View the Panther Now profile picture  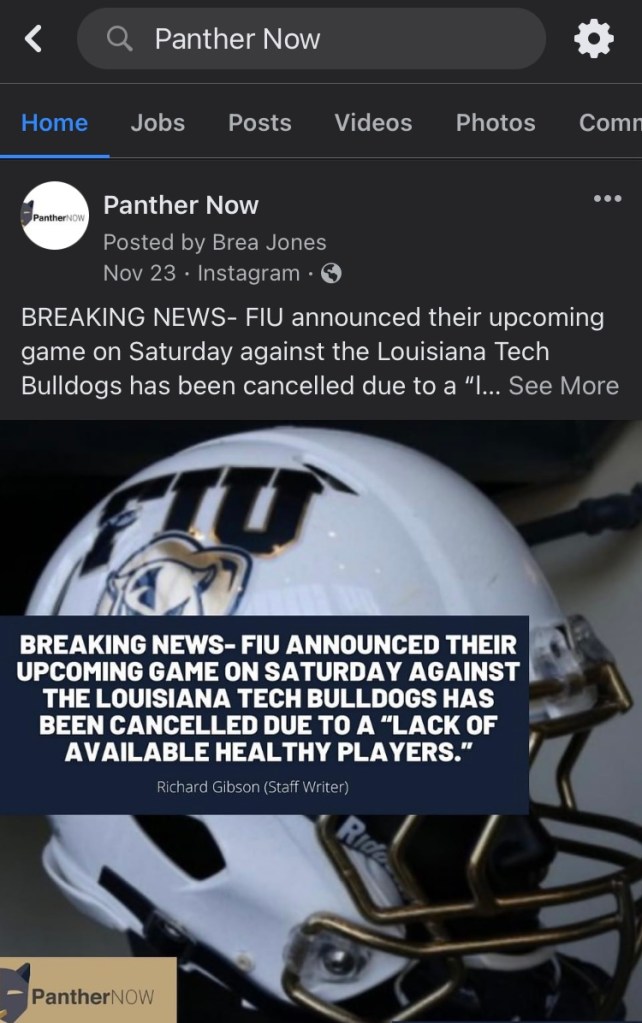[x=54, y=215]
